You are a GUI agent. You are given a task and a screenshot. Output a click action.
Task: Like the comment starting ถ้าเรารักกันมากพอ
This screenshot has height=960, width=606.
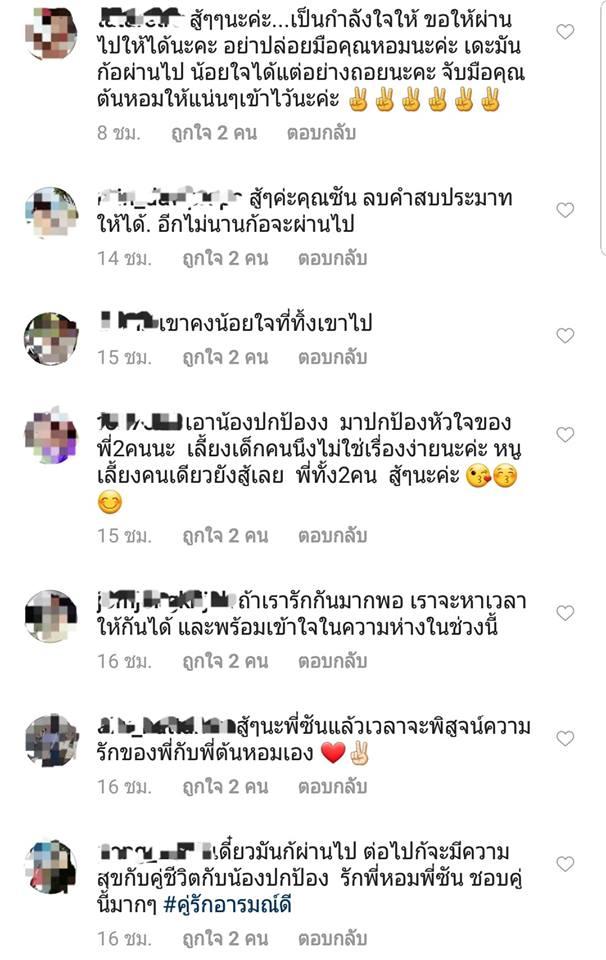[565, 613]
